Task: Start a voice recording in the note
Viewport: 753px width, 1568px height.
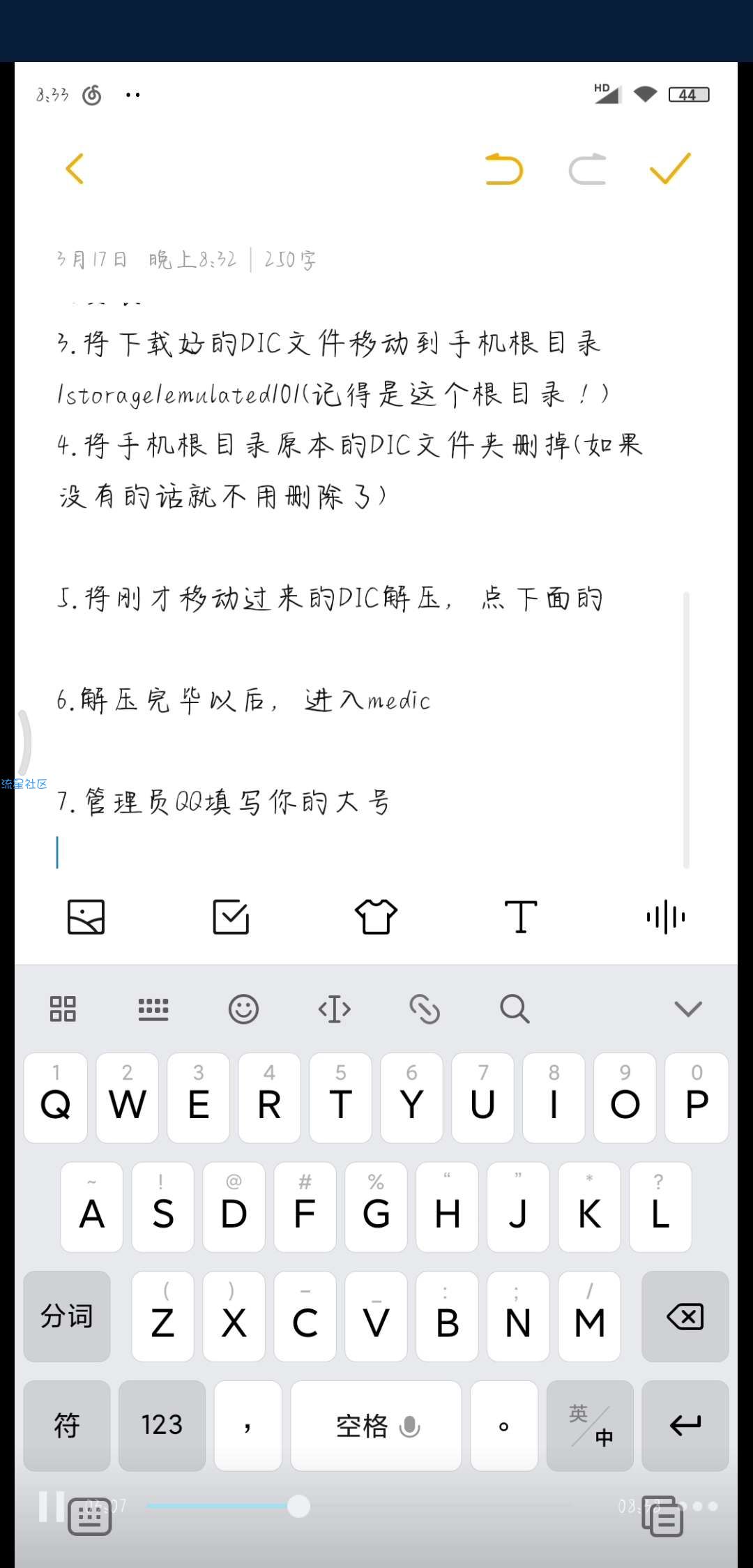Action: coord(666,917)
